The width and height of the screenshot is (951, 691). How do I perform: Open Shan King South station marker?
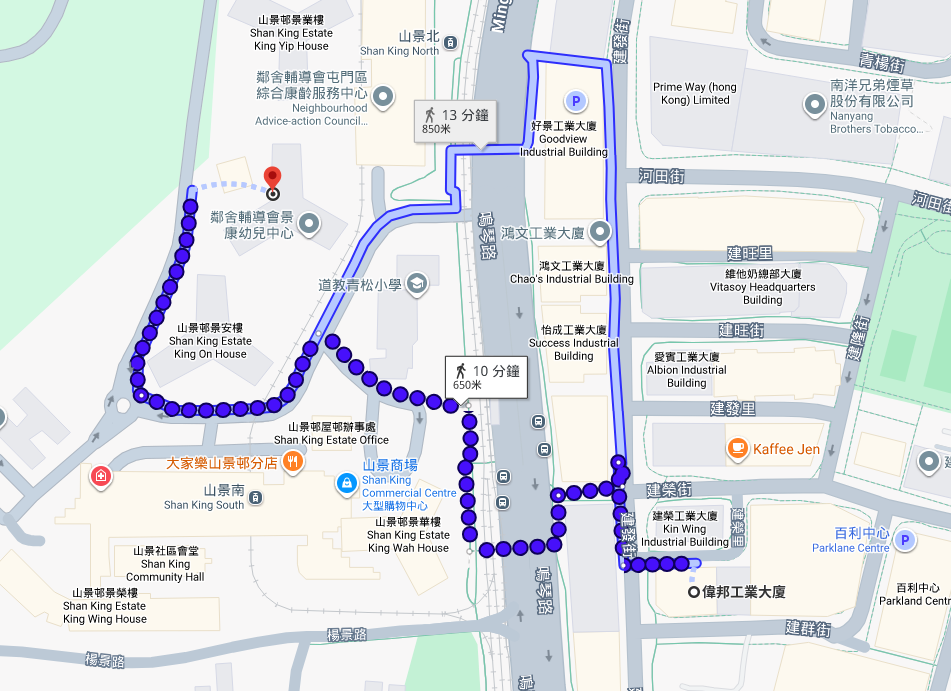257,497
